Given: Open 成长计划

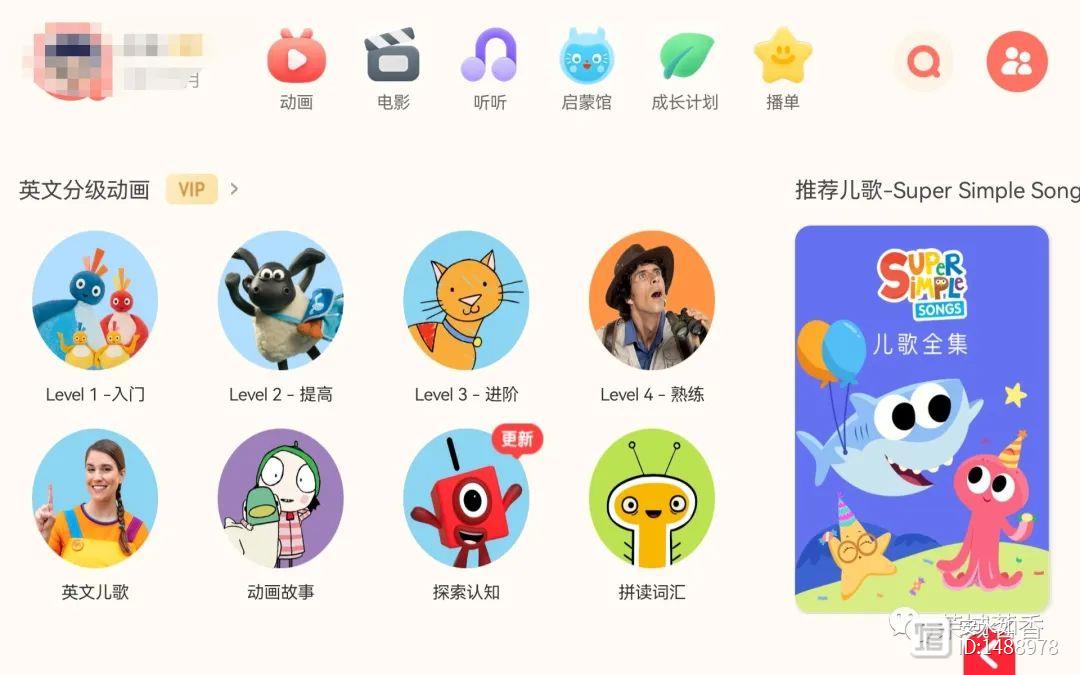Looking at the screenshot, I should pos(685,68).
